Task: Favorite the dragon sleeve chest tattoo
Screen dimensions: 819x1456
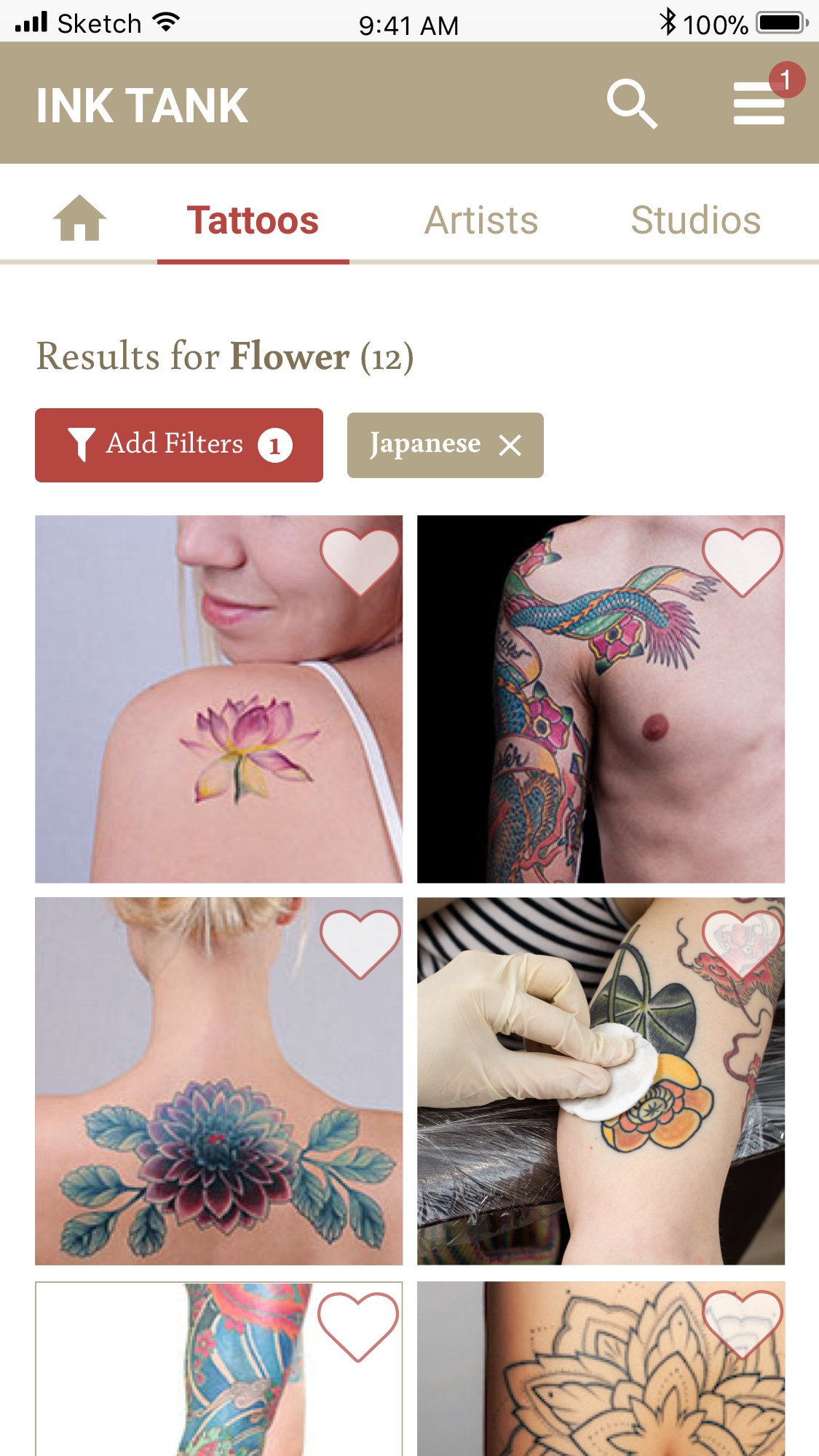Action: pos(741,561)
